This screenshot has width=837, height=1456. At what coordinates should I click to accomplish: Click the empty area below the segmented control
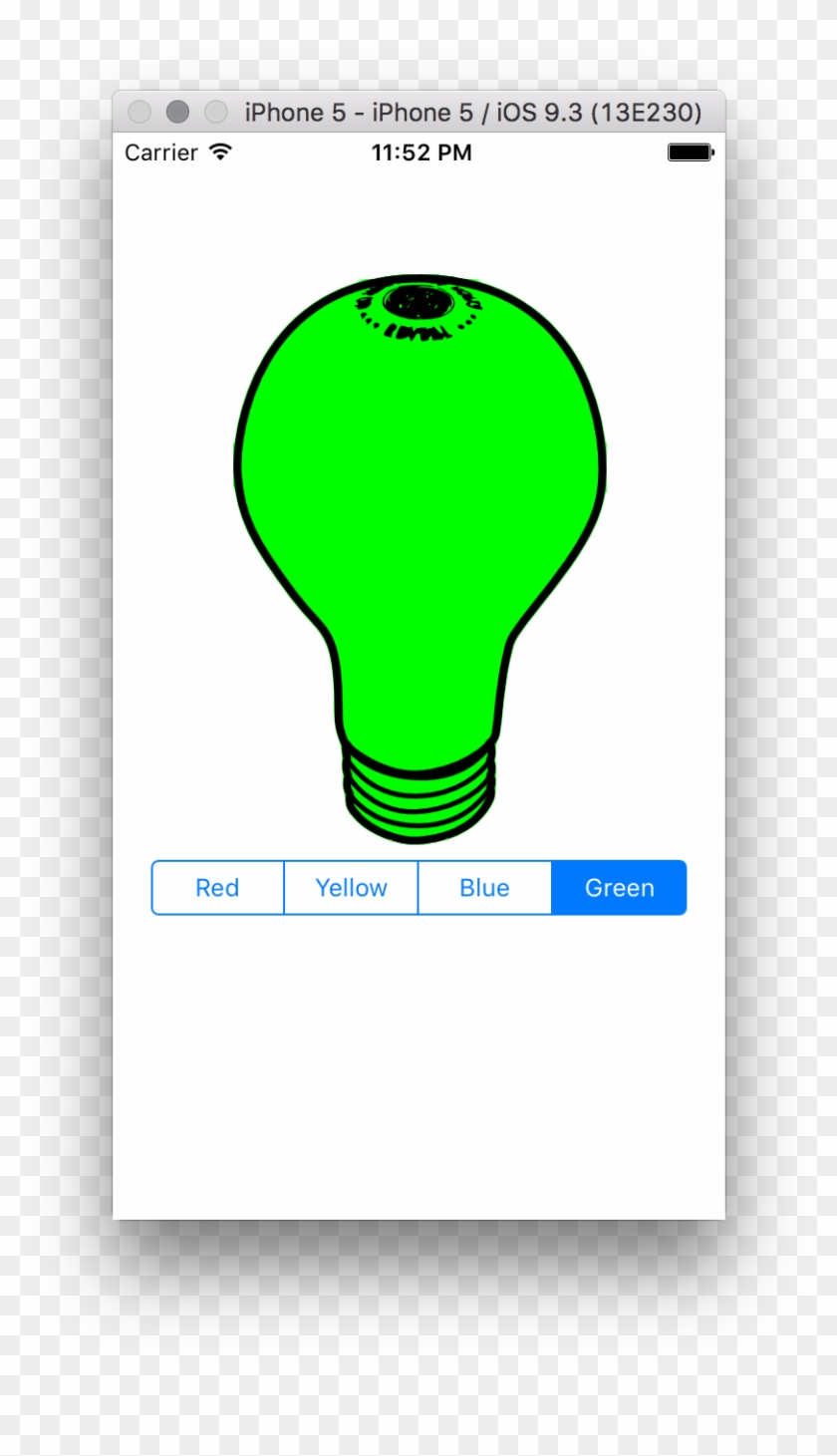point(418,1056)
